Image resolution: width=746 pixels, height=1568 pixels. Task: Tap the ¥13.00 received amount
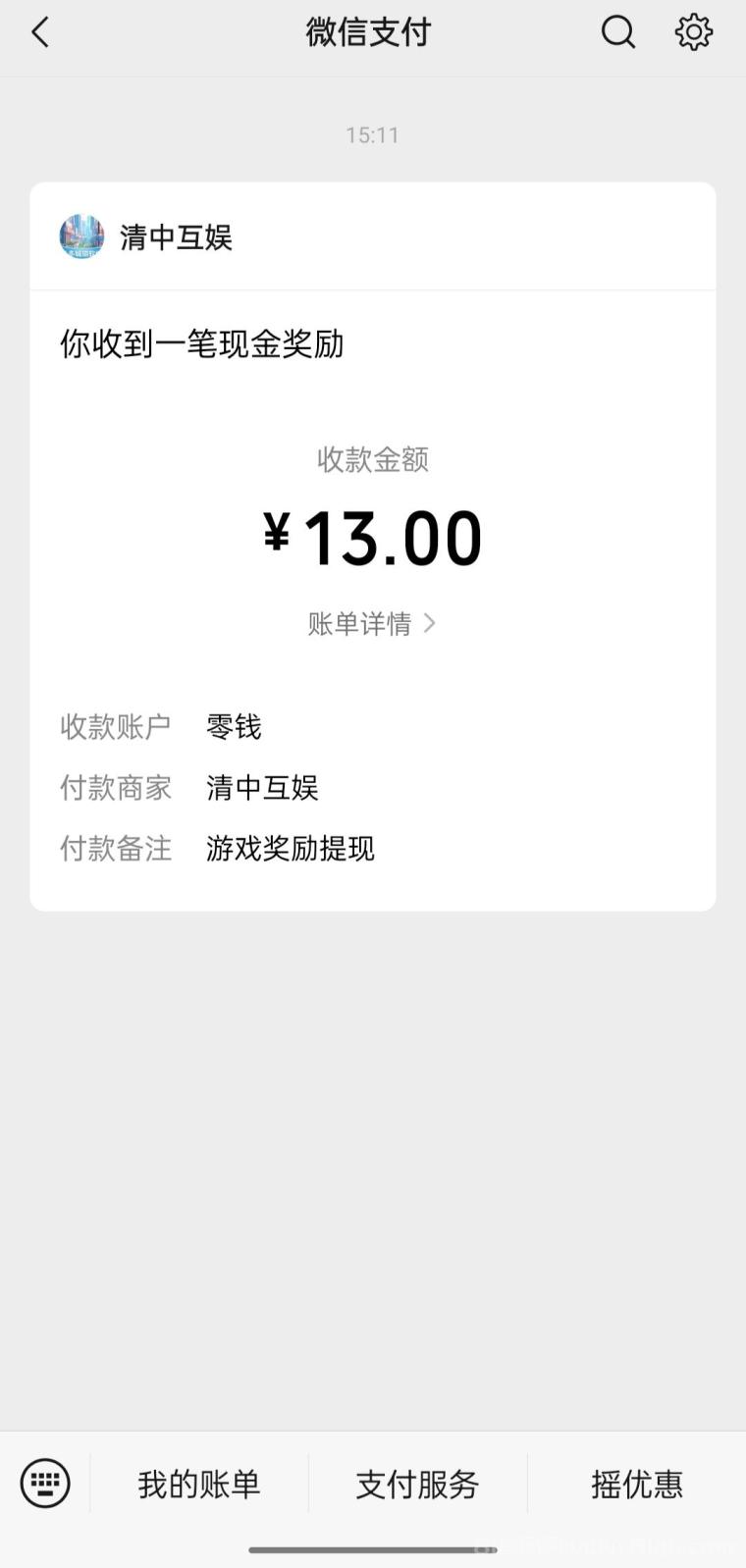[372, 535]
